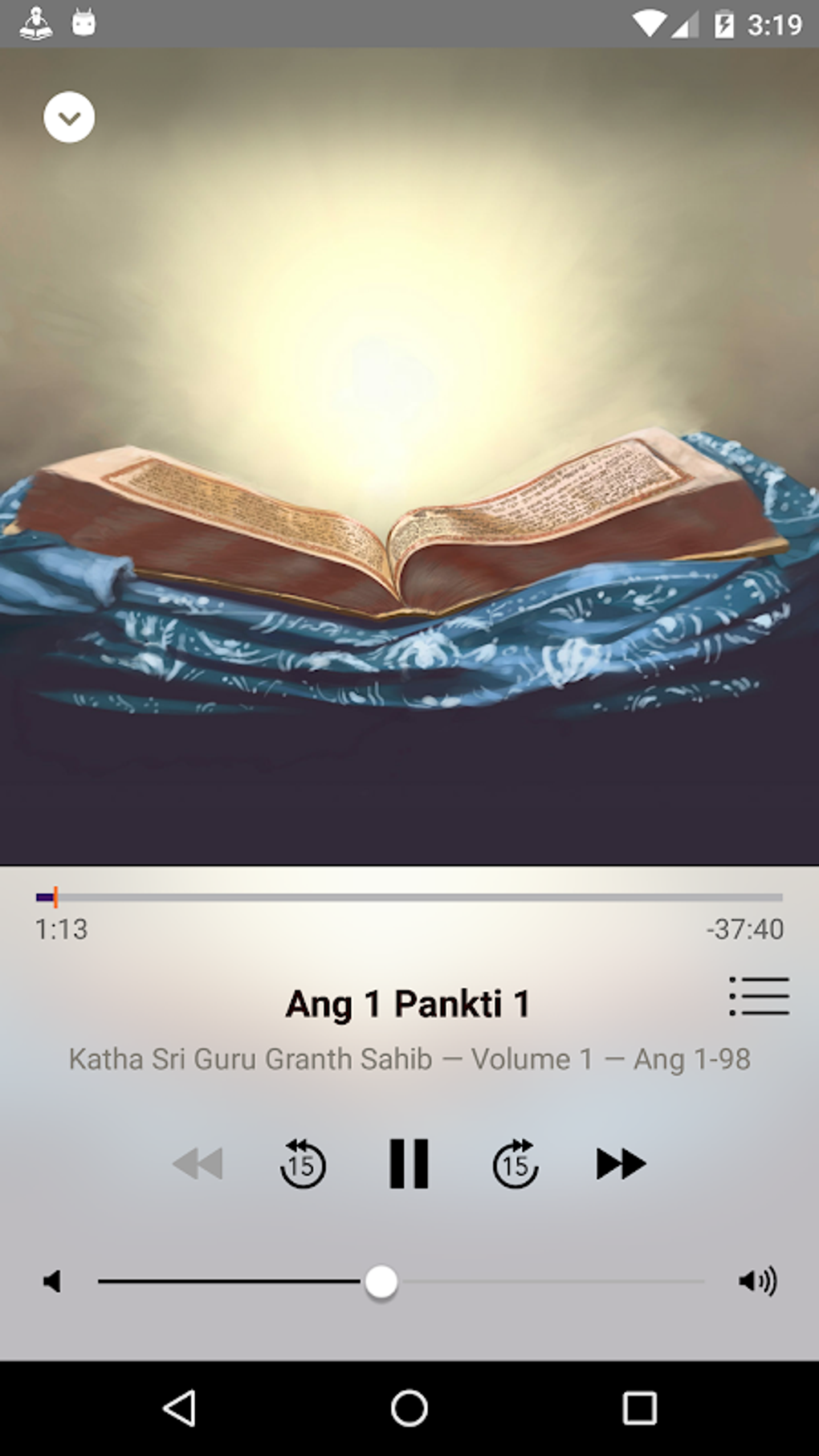The height and width of the screenshot is (1456, 819).
Task: Open the track list icon
Action: 759,997
